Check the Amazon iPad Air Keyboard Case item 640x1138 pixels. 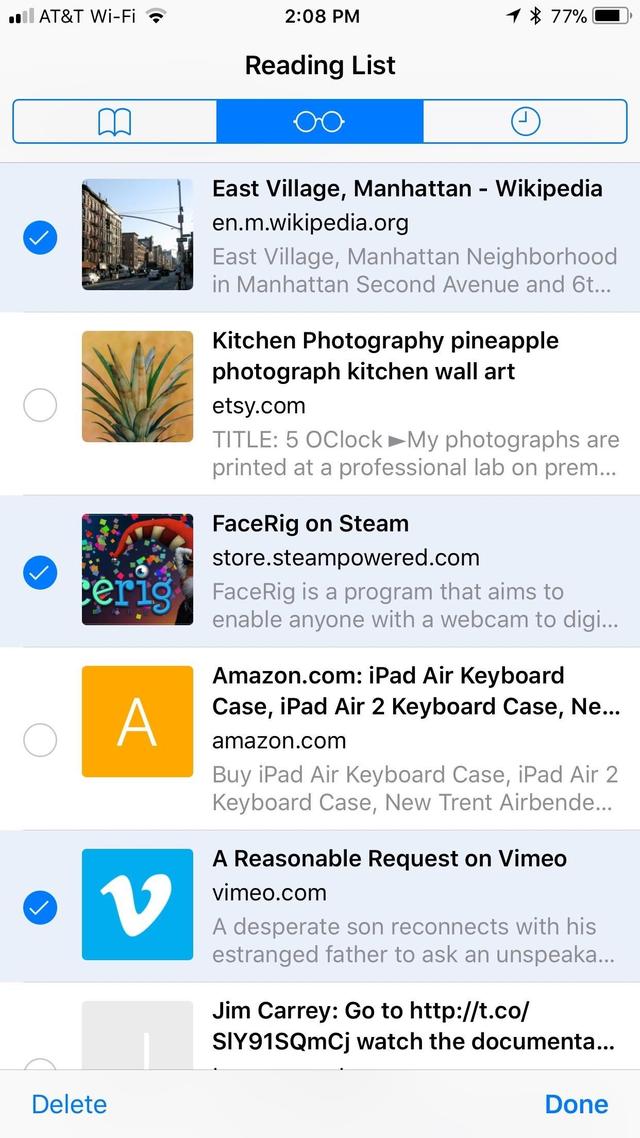(40, 740)
